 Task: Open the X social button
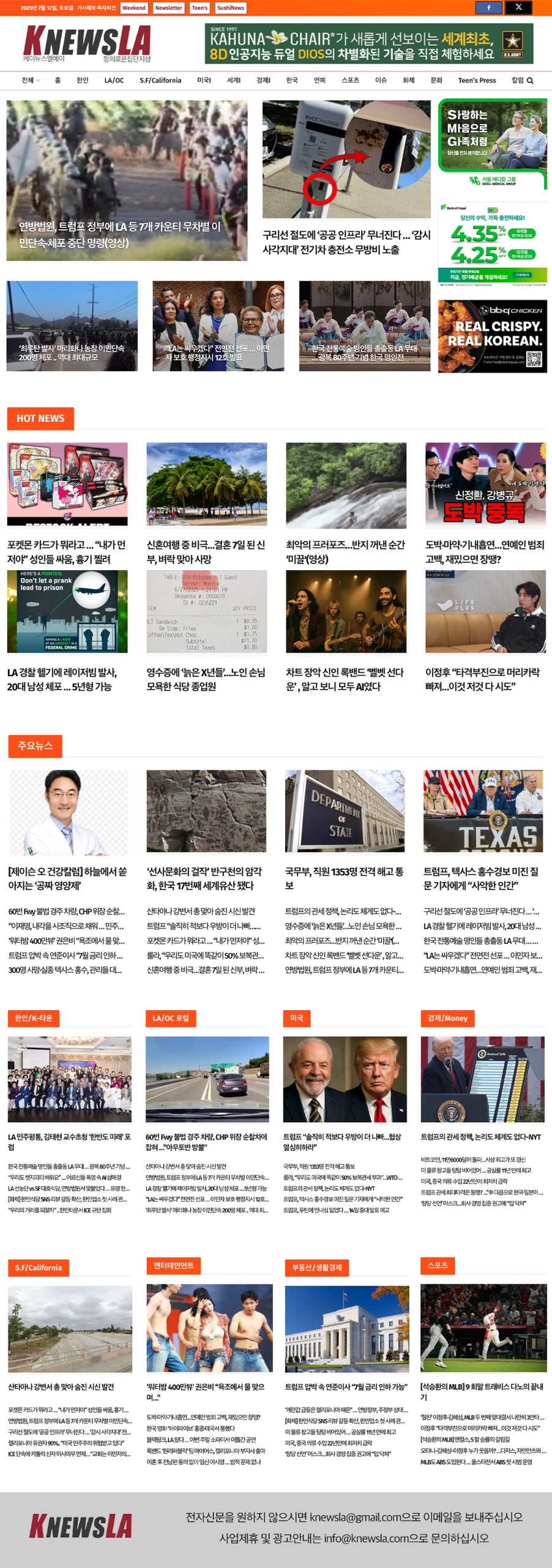518,8
